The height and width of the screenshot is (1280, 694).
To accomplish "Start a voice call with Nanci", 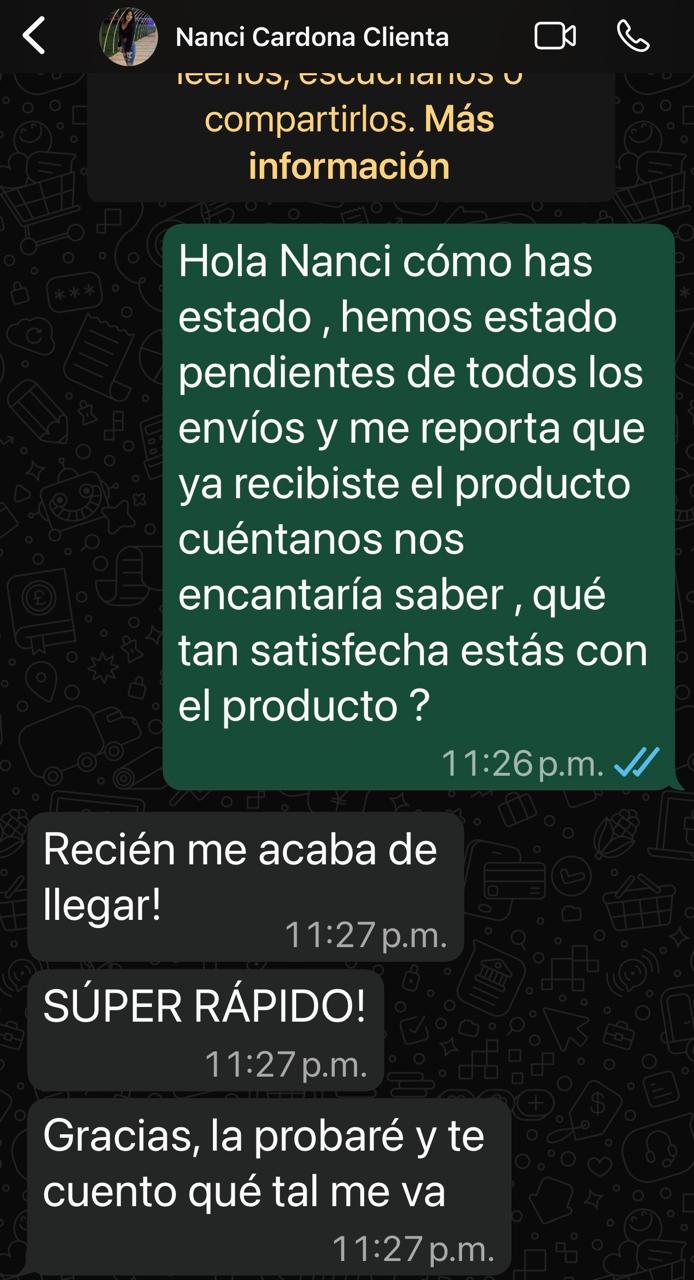I will (x=633, y=37).
